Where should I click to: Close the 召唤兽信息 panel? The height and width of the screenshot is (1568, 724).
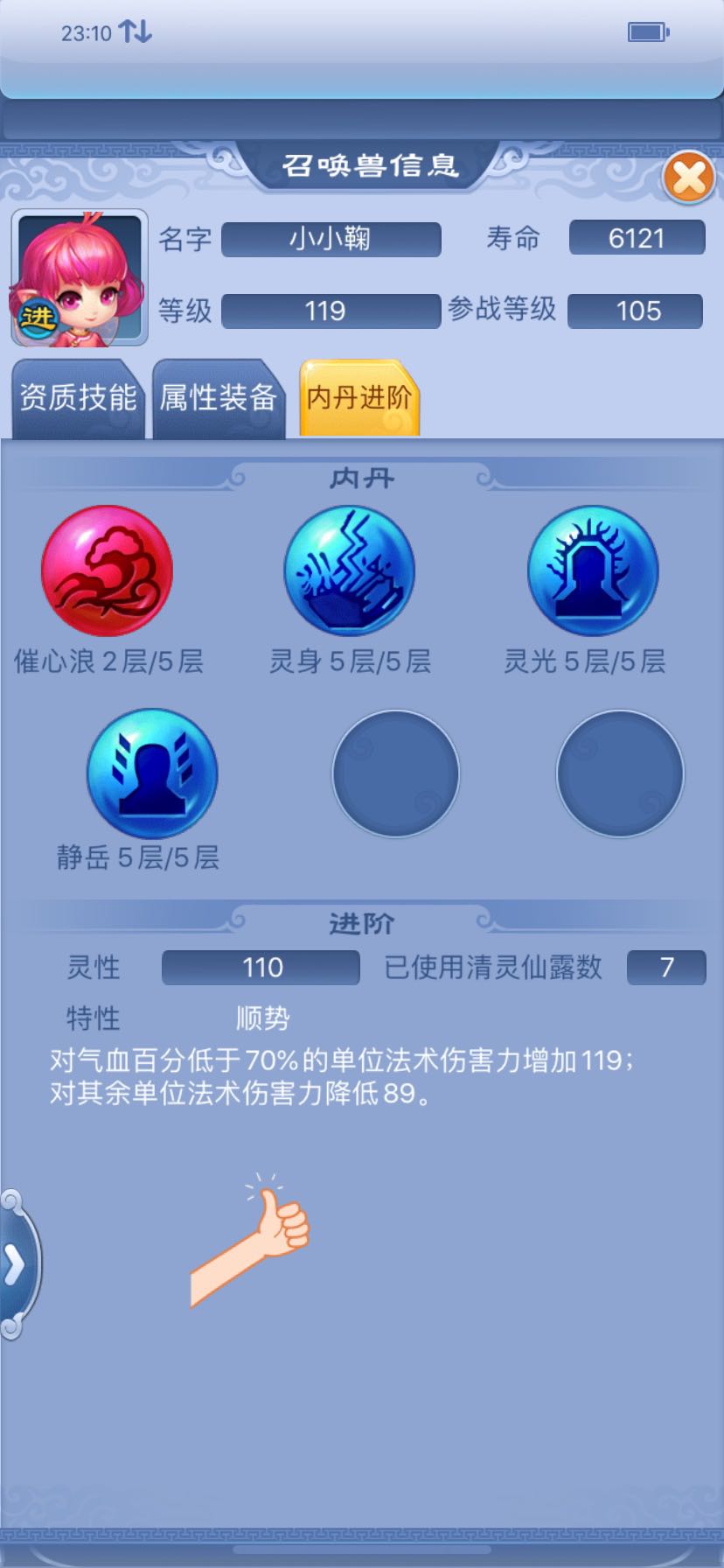688,178
